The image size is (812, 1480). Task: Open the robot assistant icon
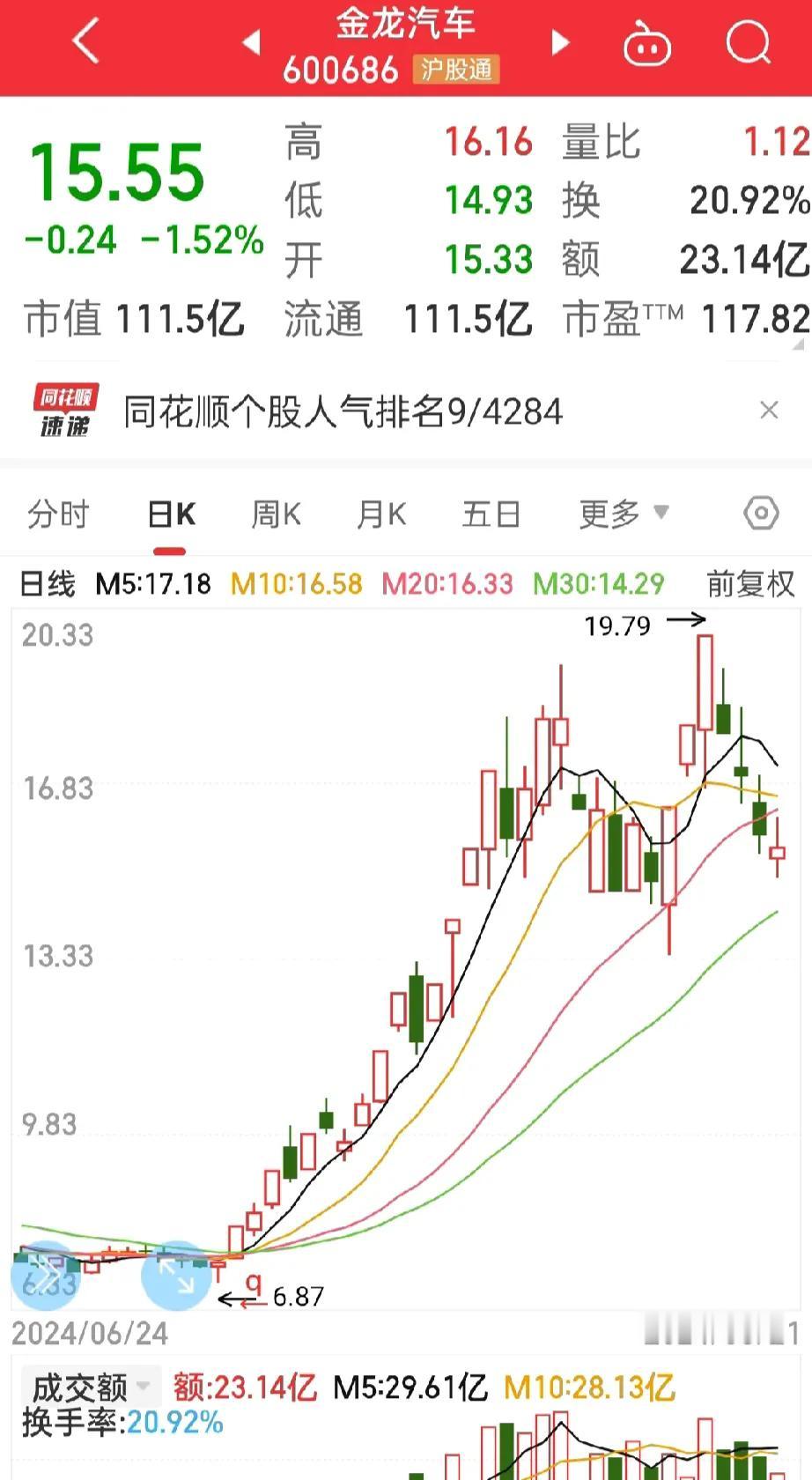coord(647,44)
